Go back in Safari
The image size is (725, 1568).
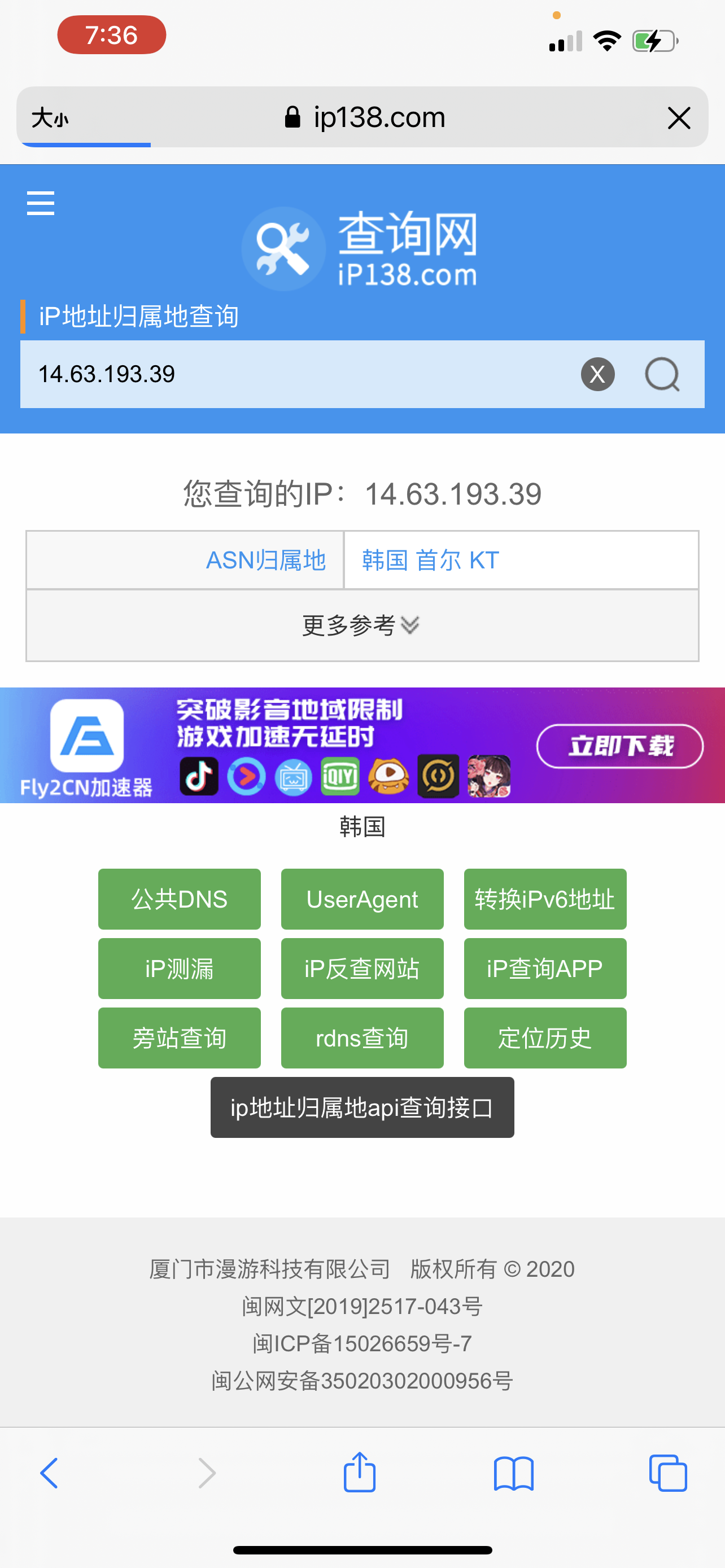click(x=49, y=1473)
